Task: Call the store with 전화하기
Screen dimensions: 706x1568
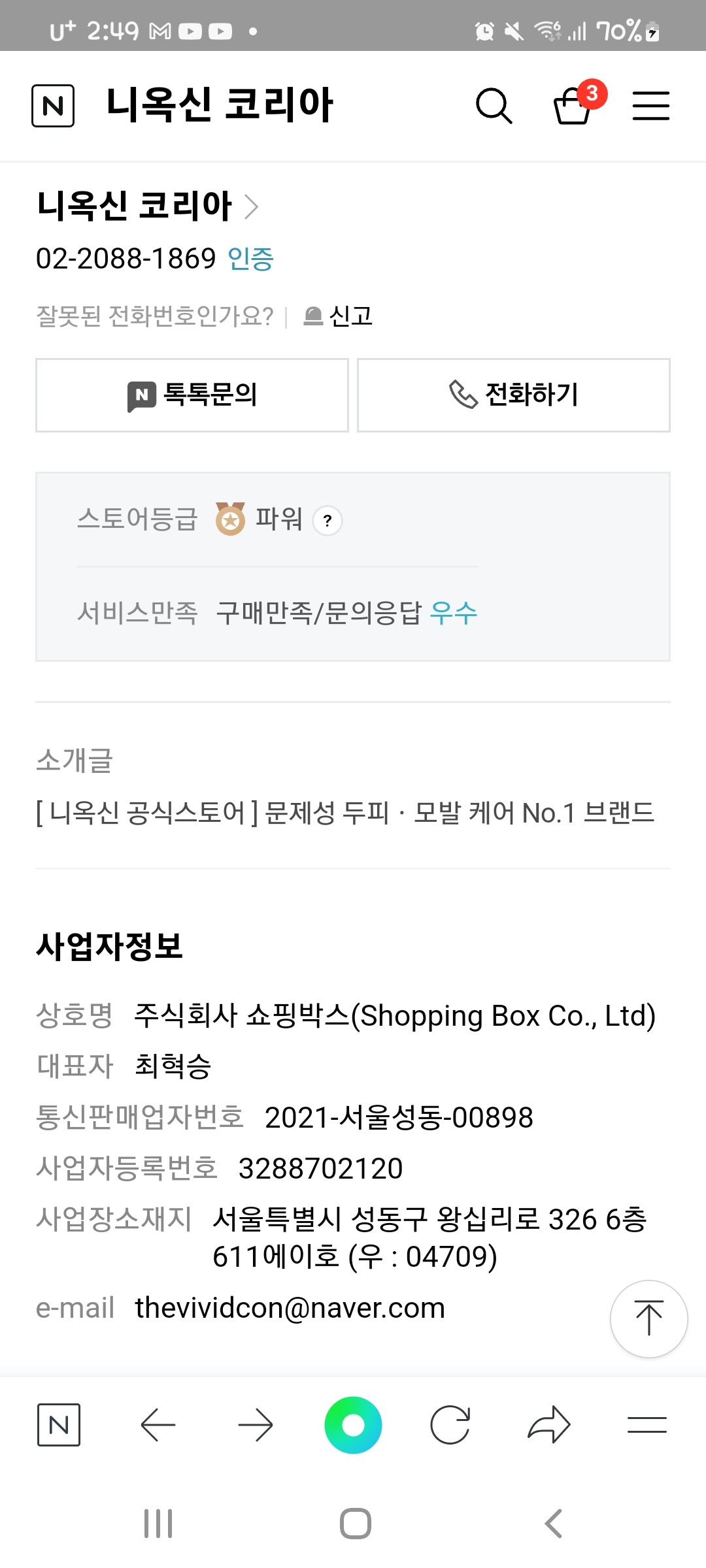Action: (514, 395)
